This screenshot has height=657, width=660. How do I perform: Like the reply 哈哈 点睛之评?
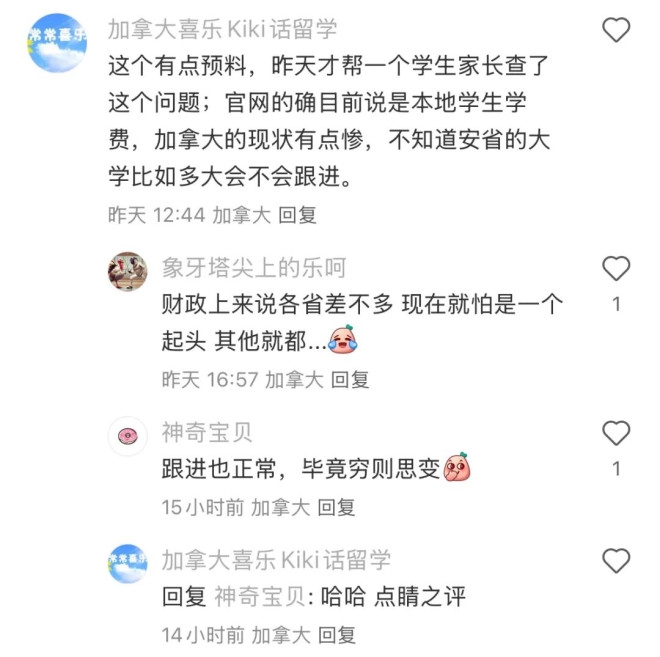tap(617, 560)
